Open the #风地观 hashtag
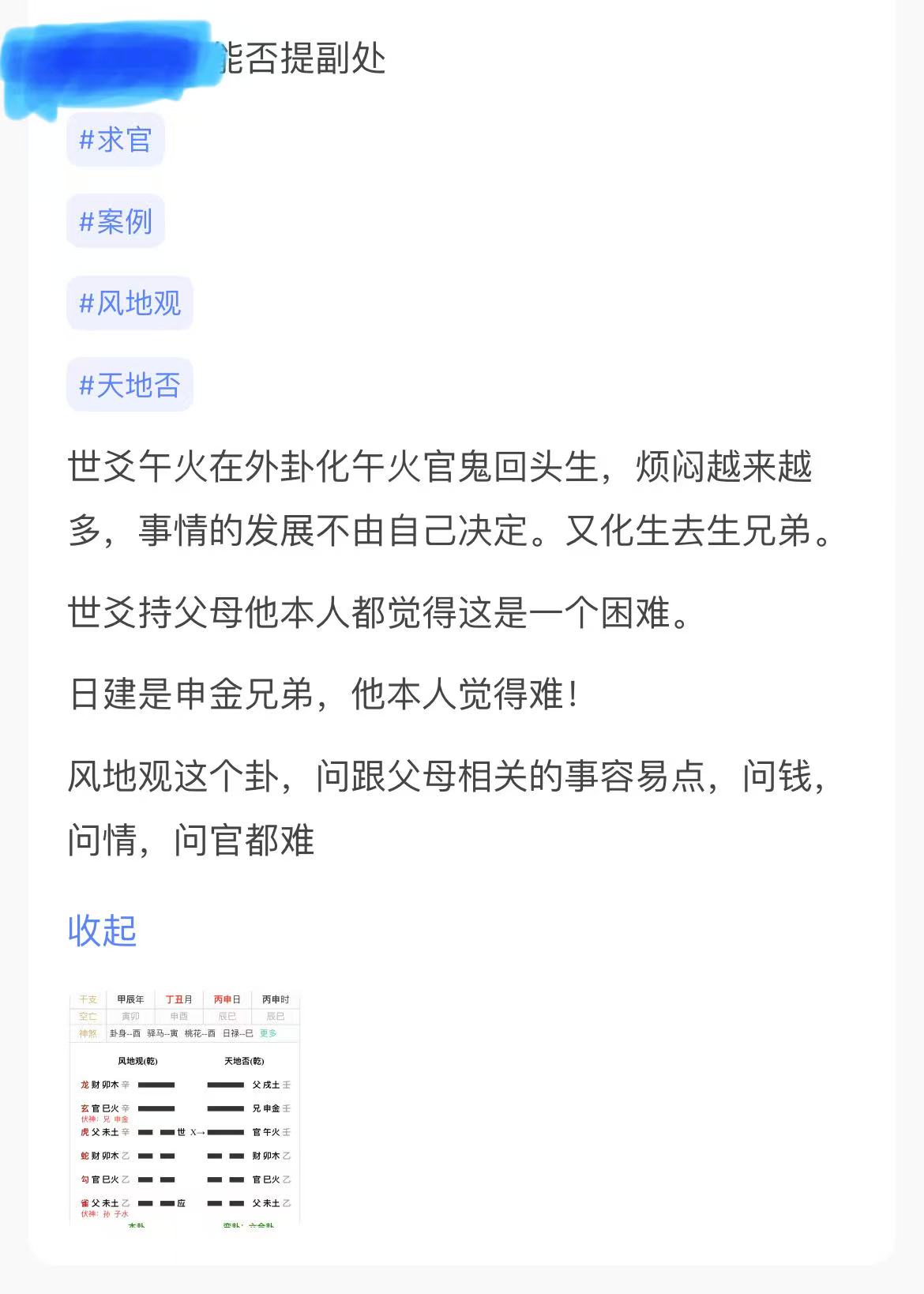Viewport: 924px width, 1294px height. (x=130, y=303)
